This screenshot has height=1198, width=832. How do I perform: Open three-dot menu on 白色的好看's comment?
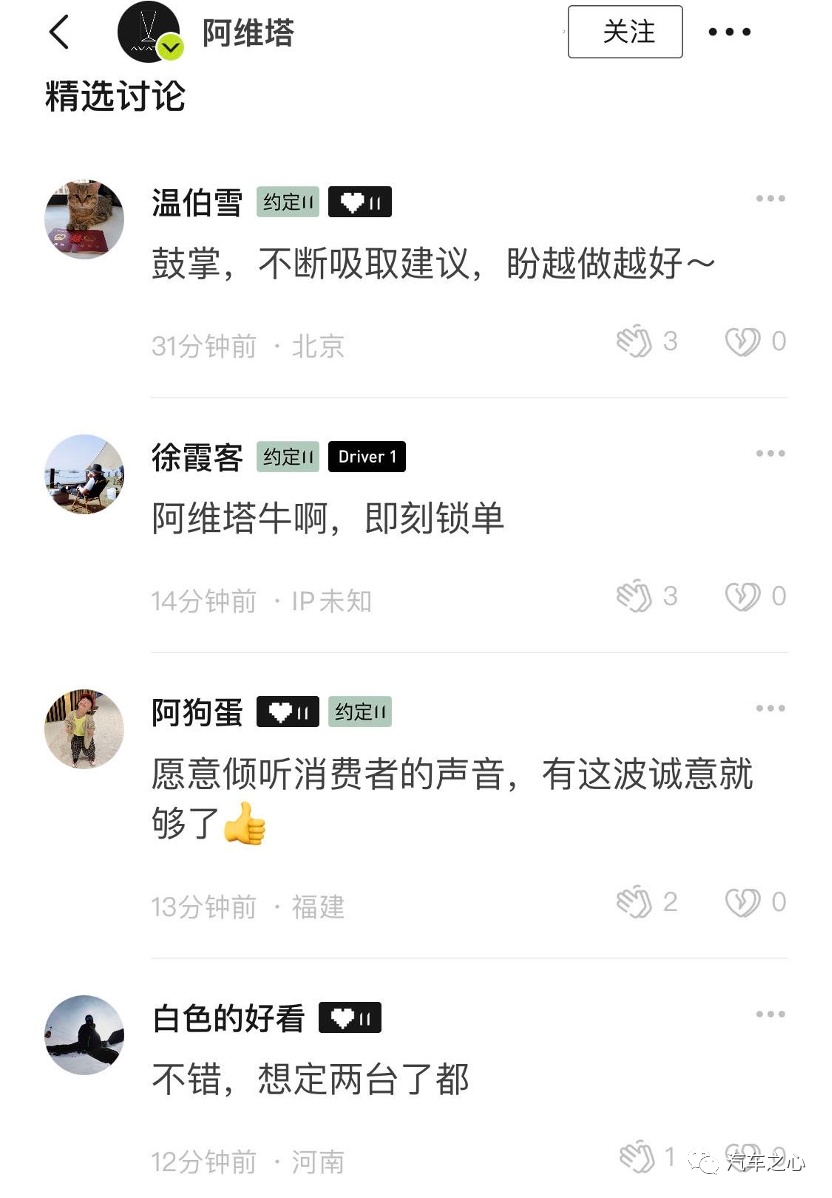pyautogui.click(x=770, y=1015)
